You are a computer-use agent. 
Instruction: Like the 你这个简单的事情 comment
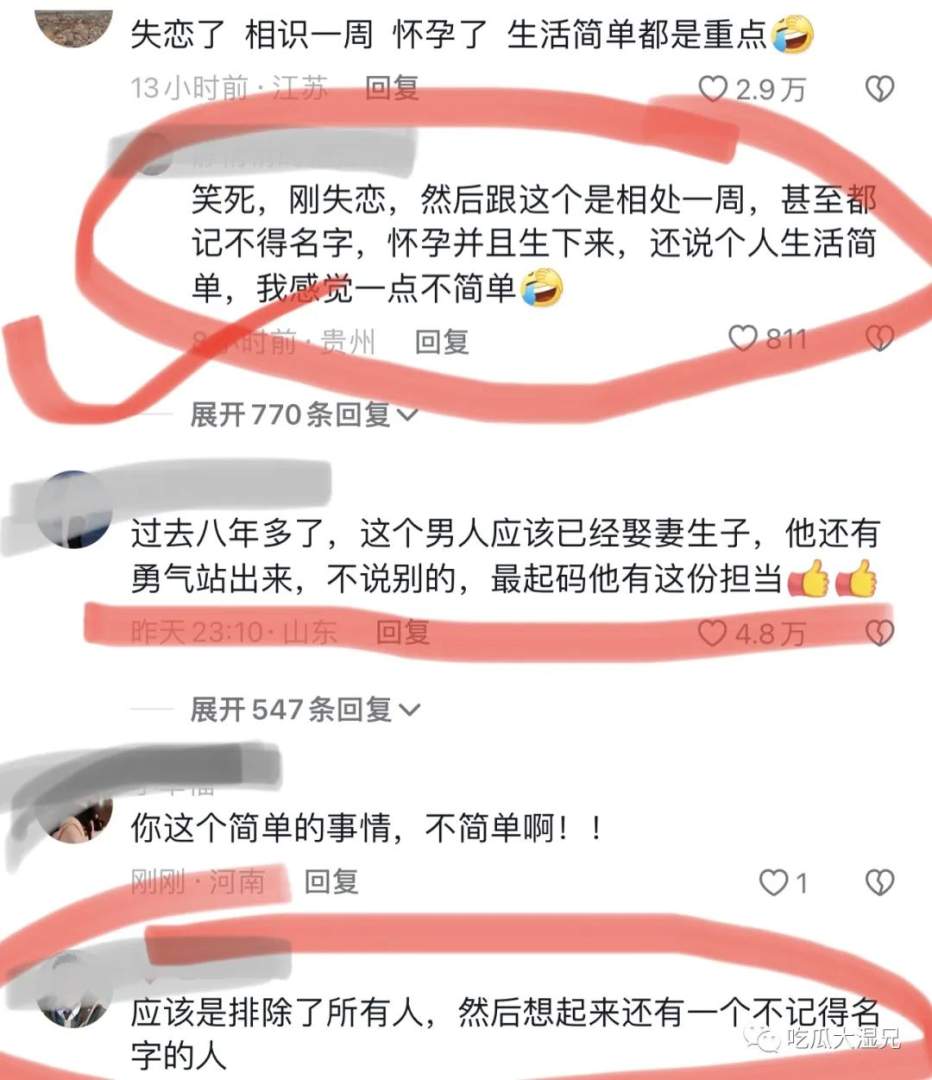[773, 882]
